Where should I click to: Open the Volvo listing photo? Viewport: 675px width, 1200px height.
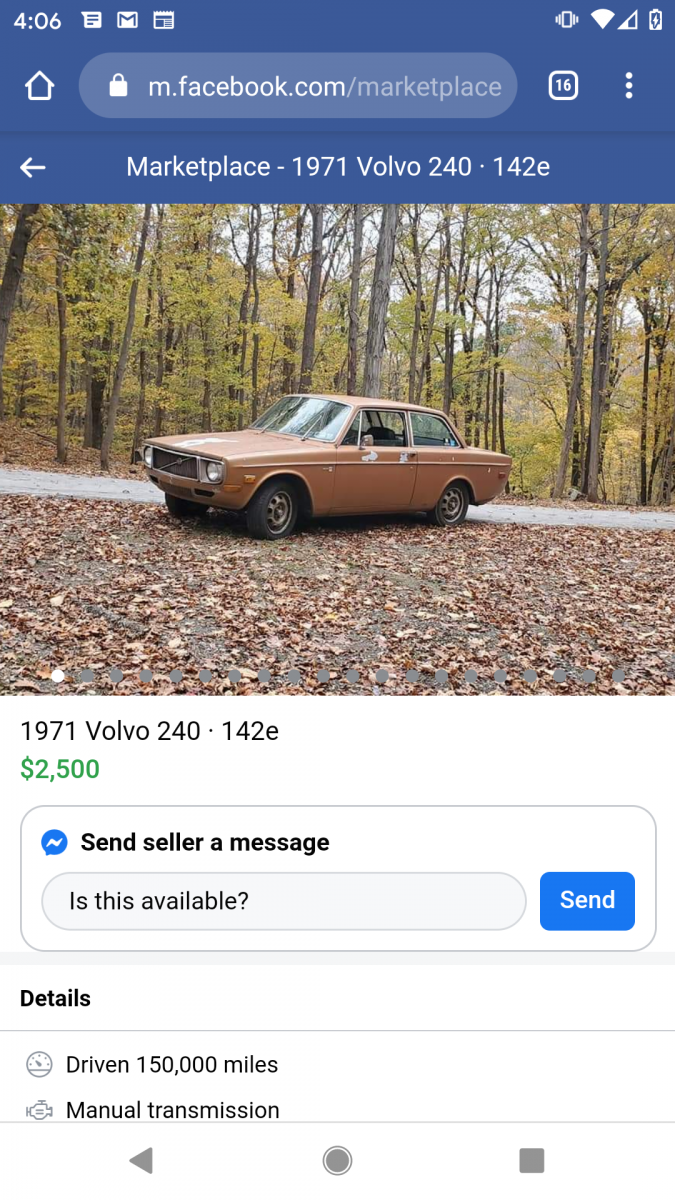(x=337, y=448)
